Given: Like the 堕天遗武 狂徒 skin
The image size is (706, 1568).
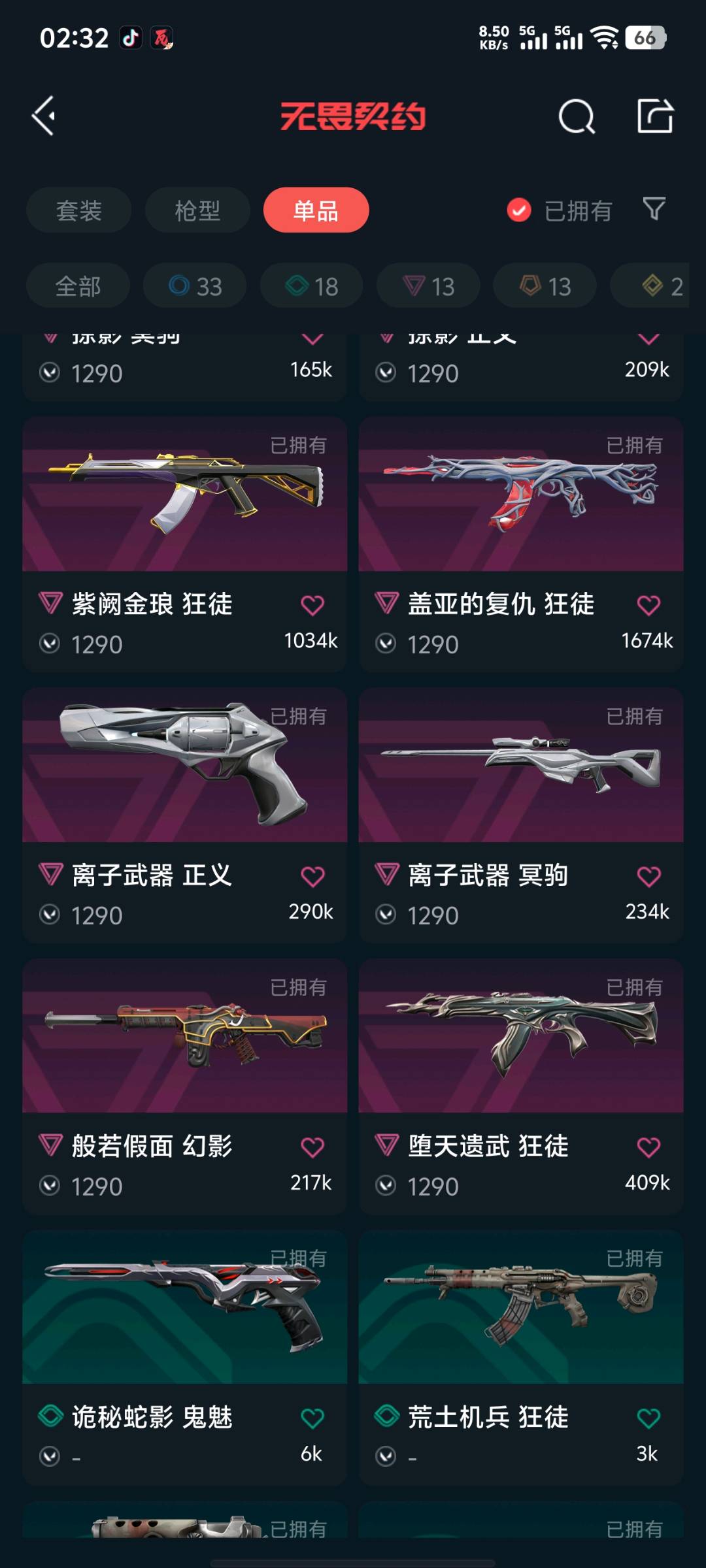Looking at the screenshot, I should [648, 1147].
